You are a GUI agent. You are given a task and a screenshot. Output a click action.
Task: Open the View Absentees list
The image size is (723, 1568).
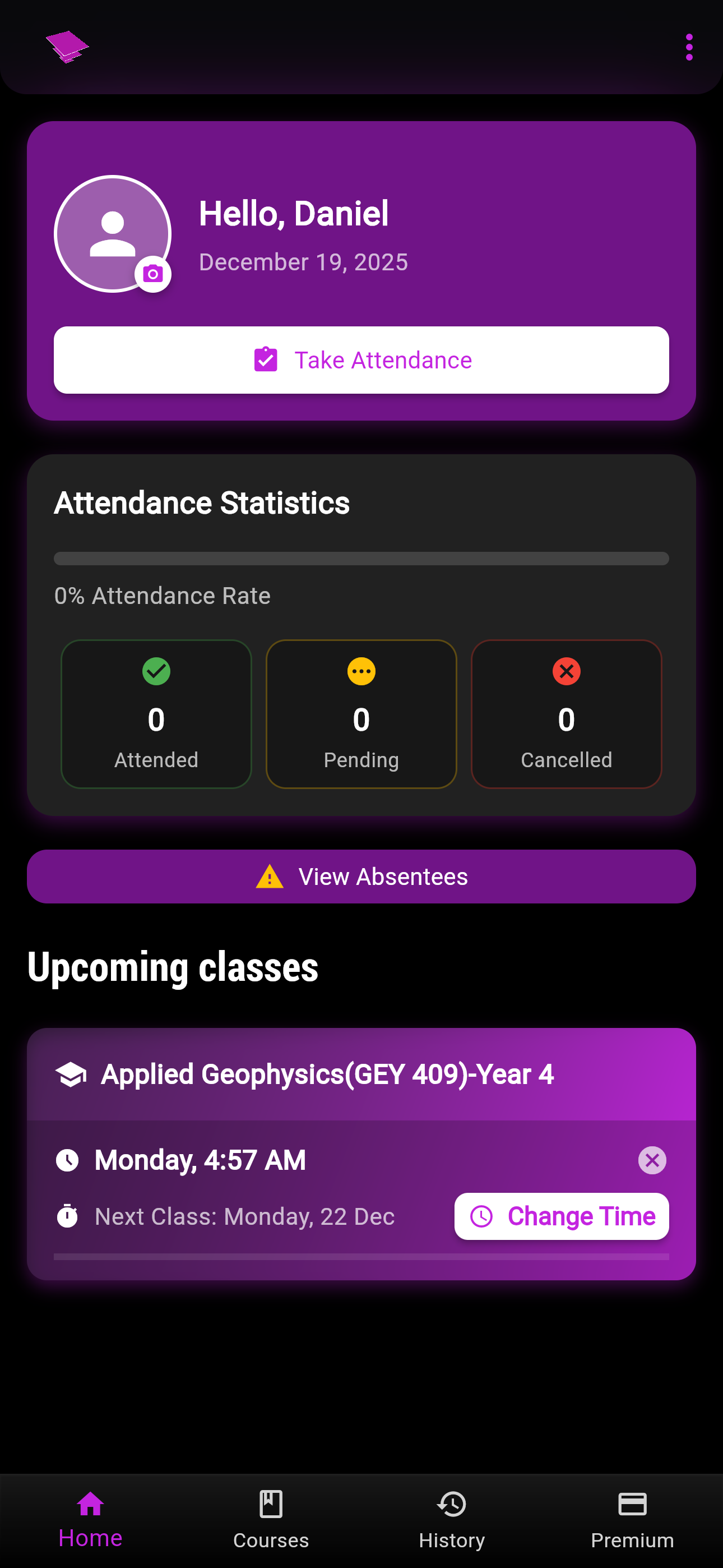pyautogui.click(x=361, y=877)
